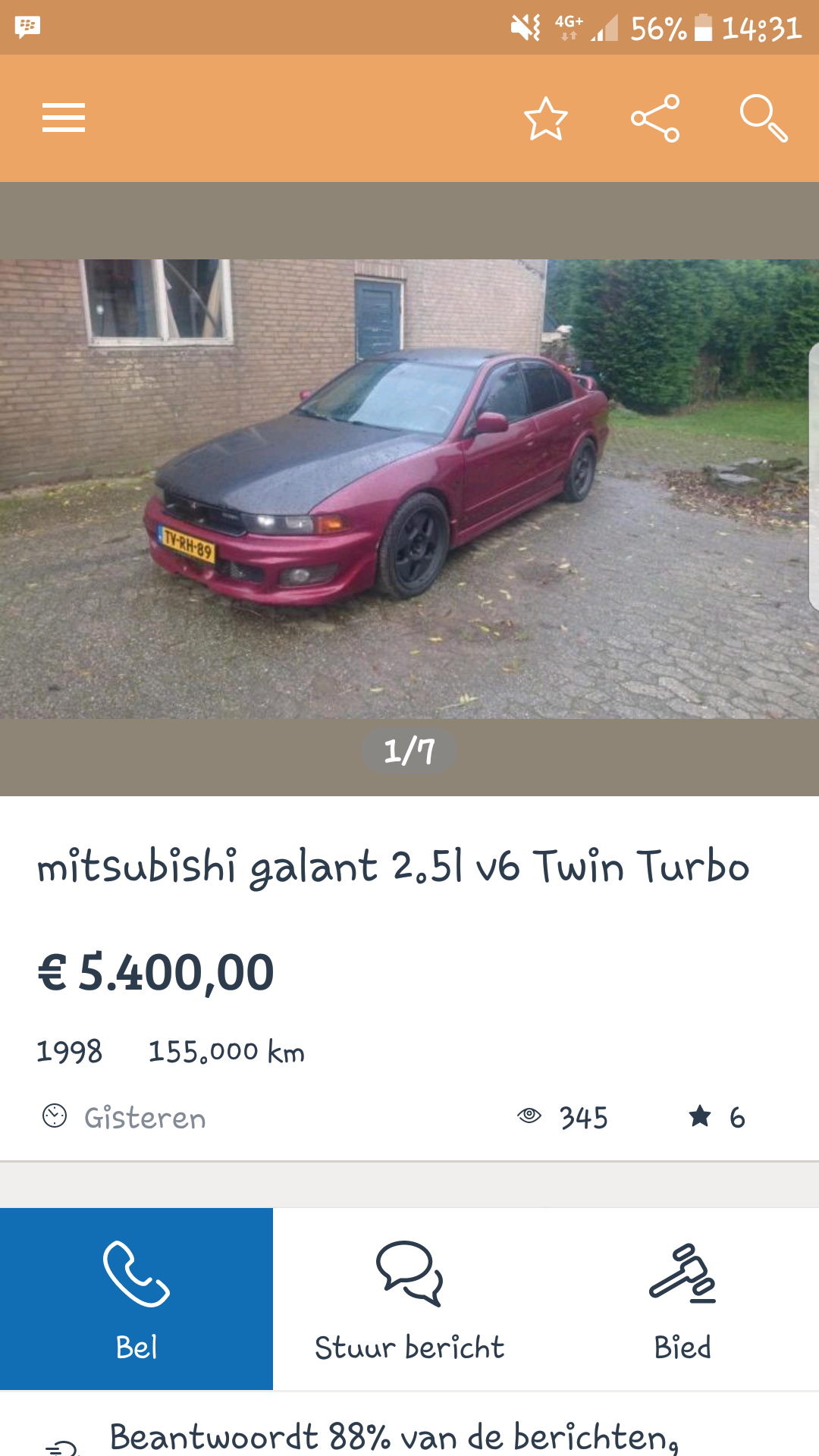
Task: Tap Stuur bericht to message seller
Action: tap(409, 1298)
